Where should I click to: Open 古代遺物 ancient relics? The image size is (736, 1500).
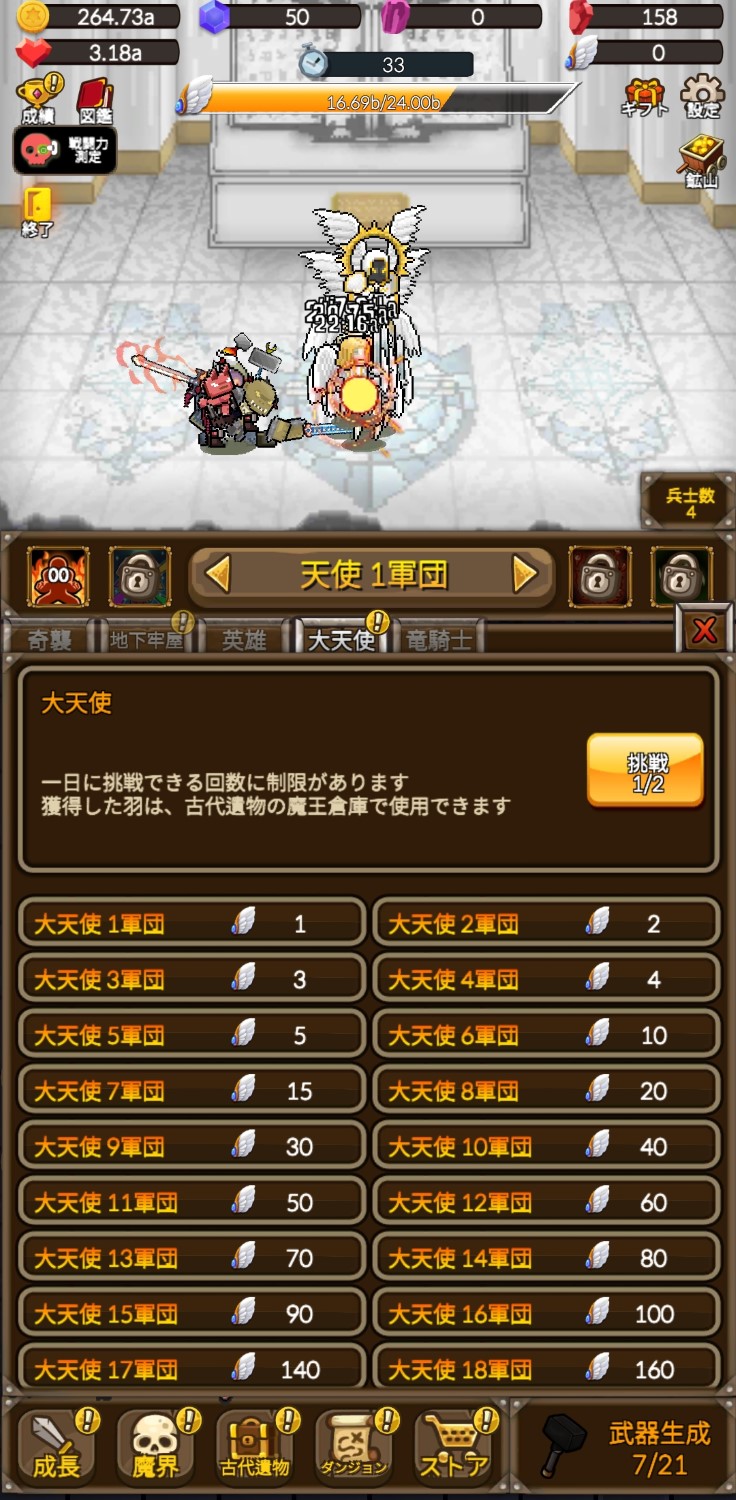point(256,1448)
